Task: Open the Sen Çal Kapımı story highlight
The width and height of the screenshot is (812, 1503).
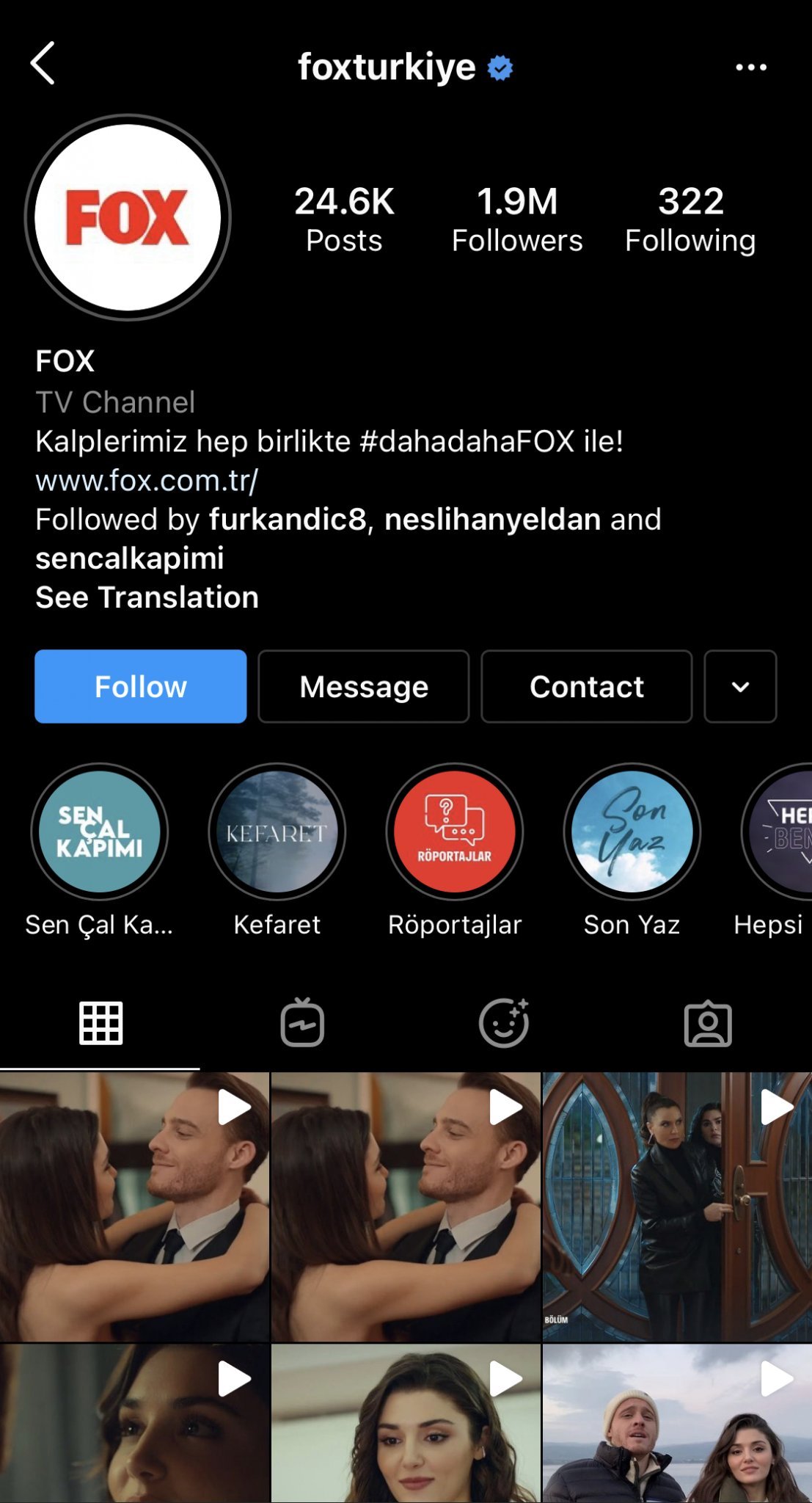Action: [x=100, y=831]
